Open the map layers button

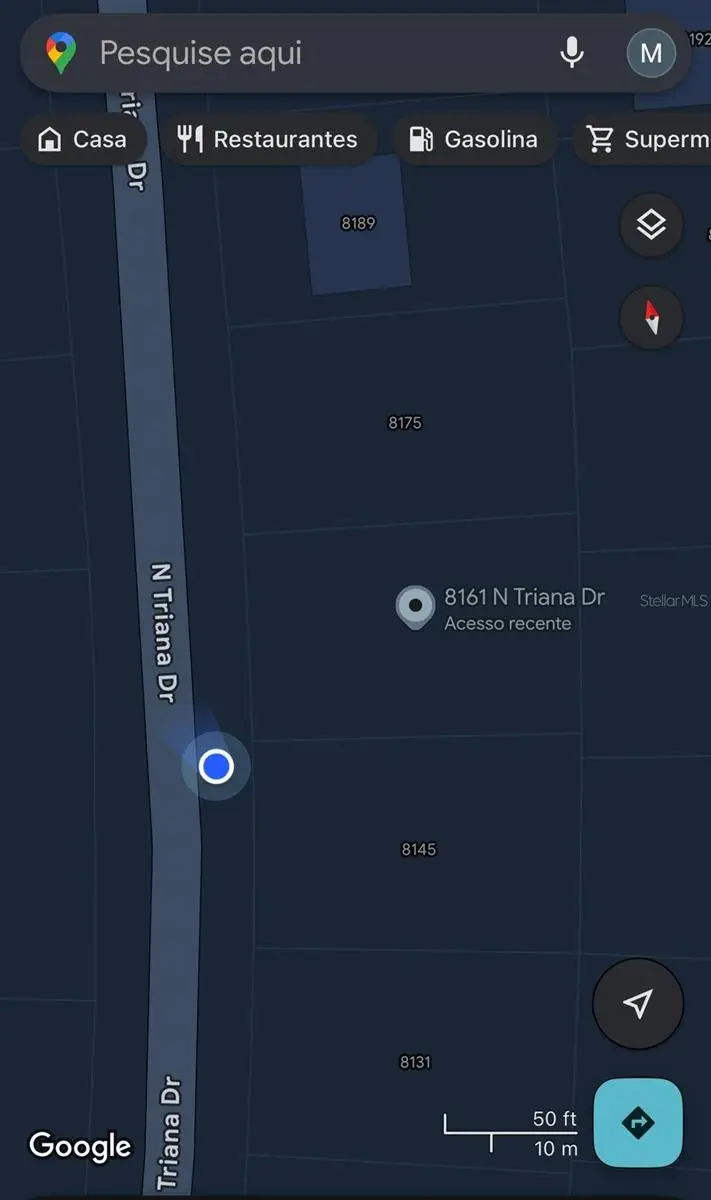coord(651,225)
